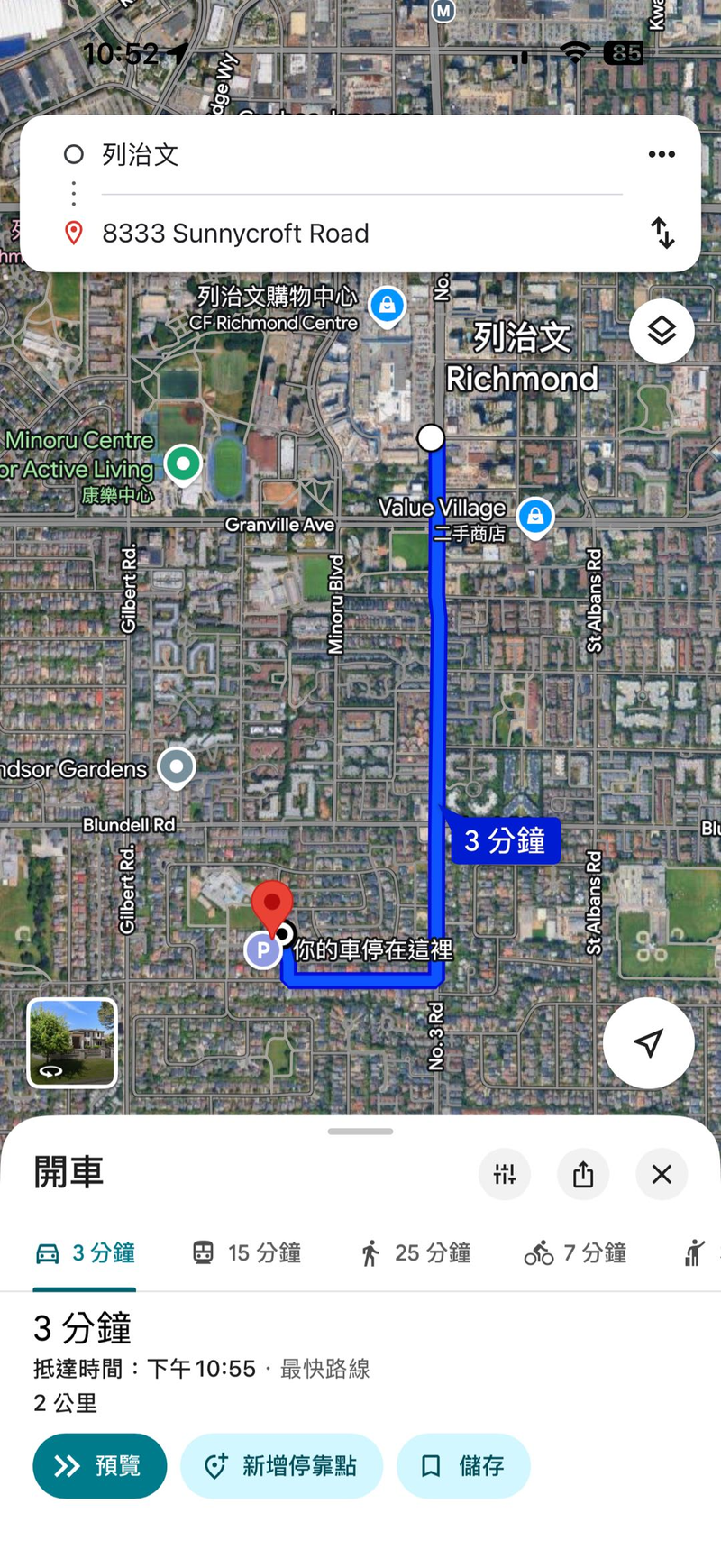Image resolution: width=721 pixels, height=1568 pixels.
Task: Recenter map on my current location
Action: 648,1042
